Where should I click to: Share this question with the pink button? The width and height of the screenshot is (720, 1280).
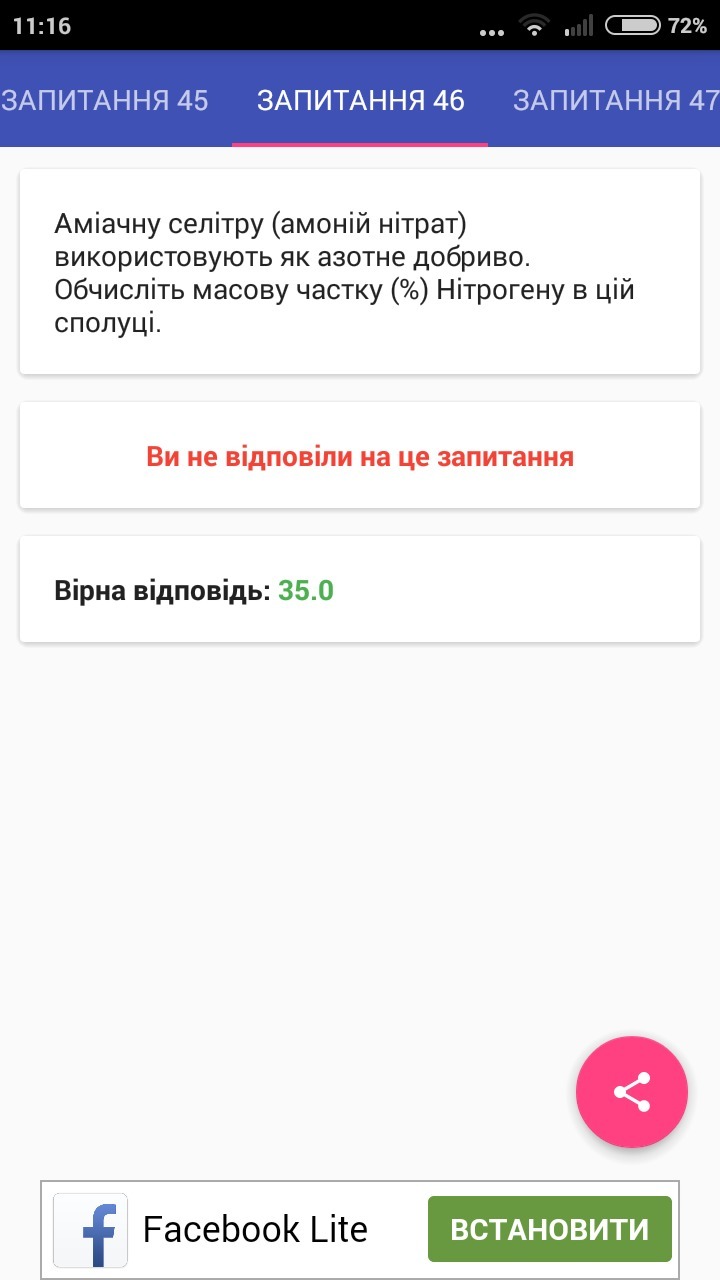pos(632,1092)
